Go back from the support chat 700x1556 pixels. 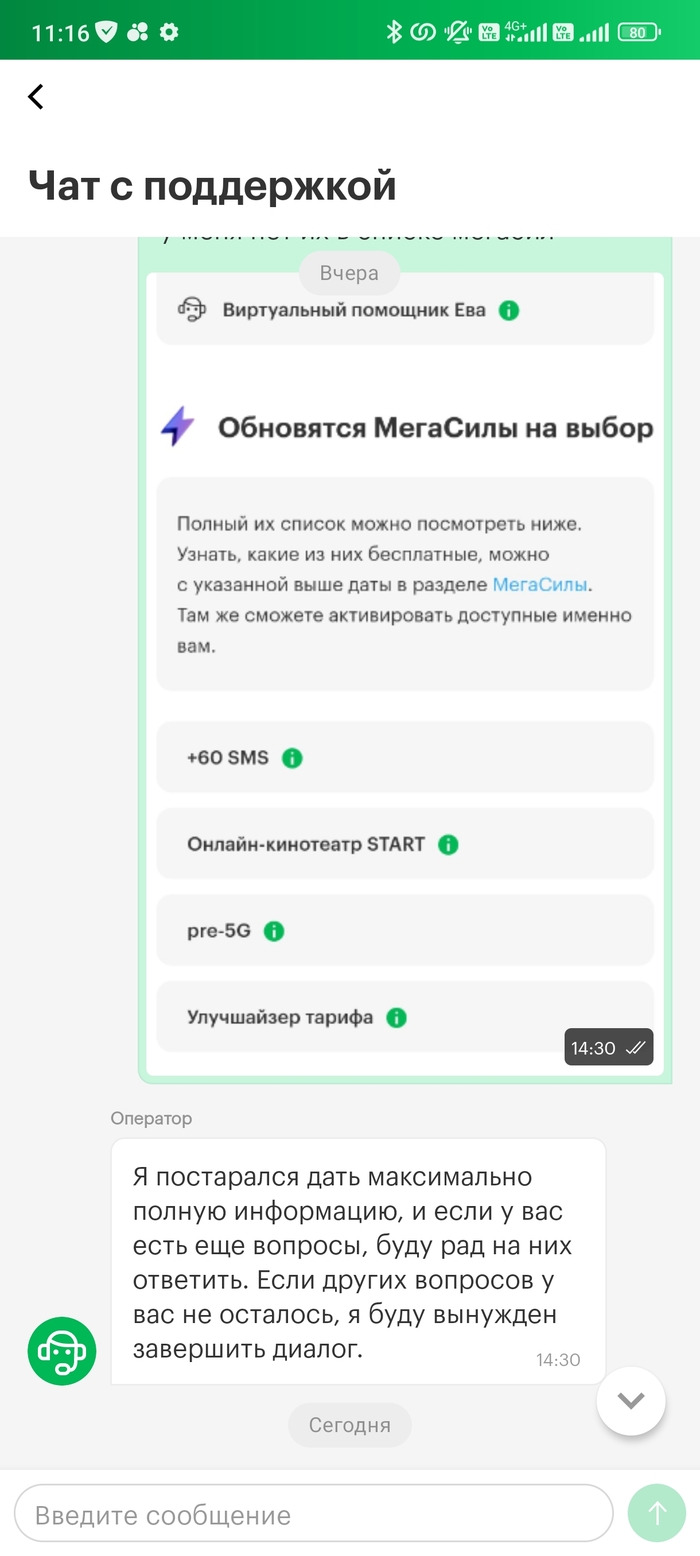click(x=36, y=96)
